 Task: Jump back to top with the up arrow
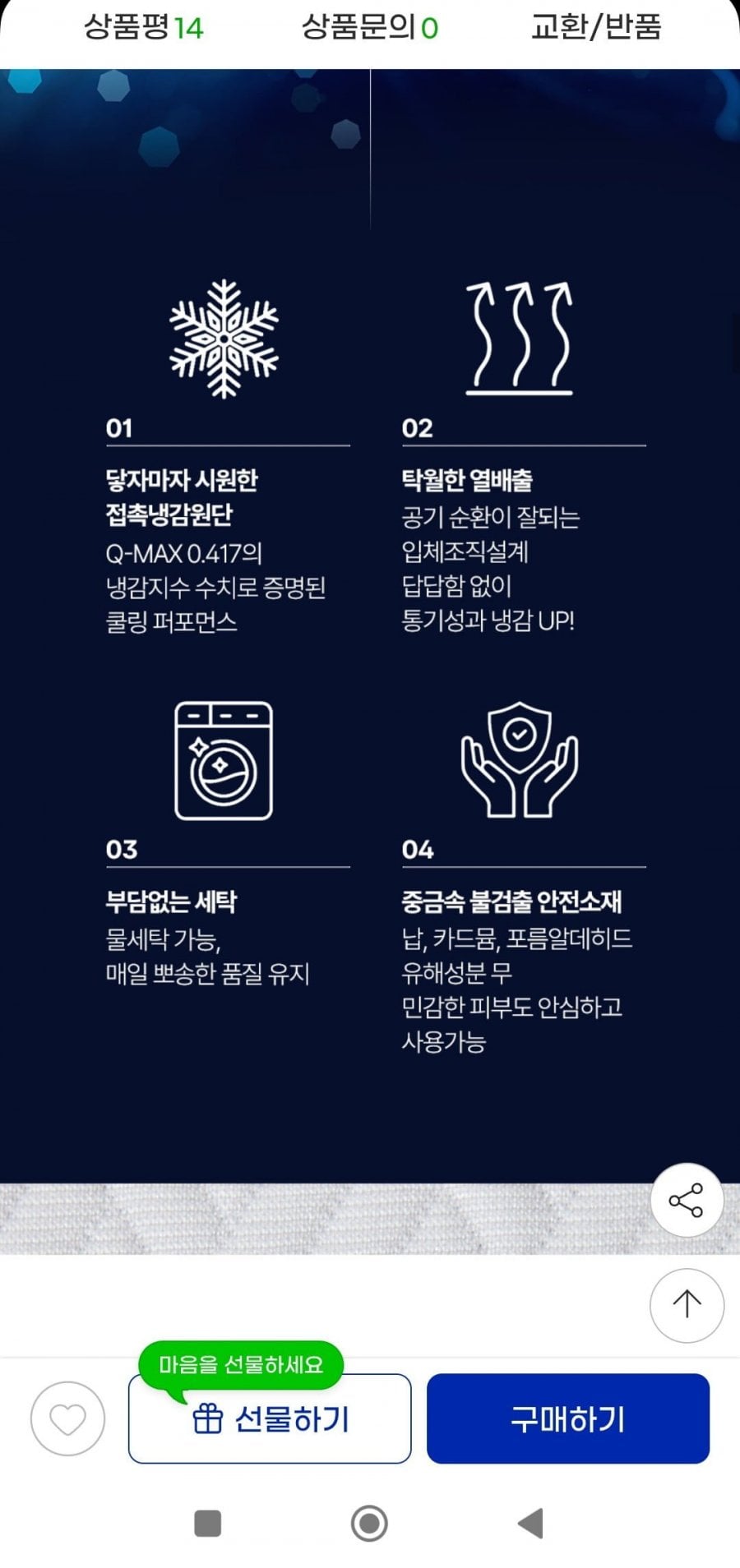tap(687, 1305)
